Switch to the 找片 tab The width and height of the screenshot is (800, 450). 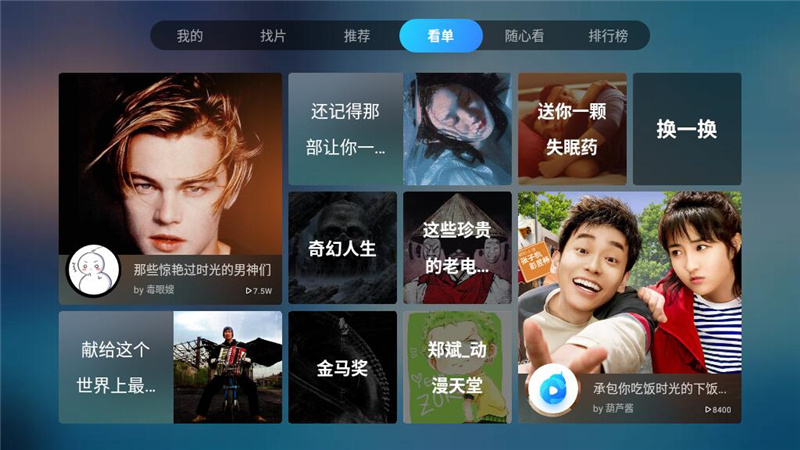tap(273, 36)
